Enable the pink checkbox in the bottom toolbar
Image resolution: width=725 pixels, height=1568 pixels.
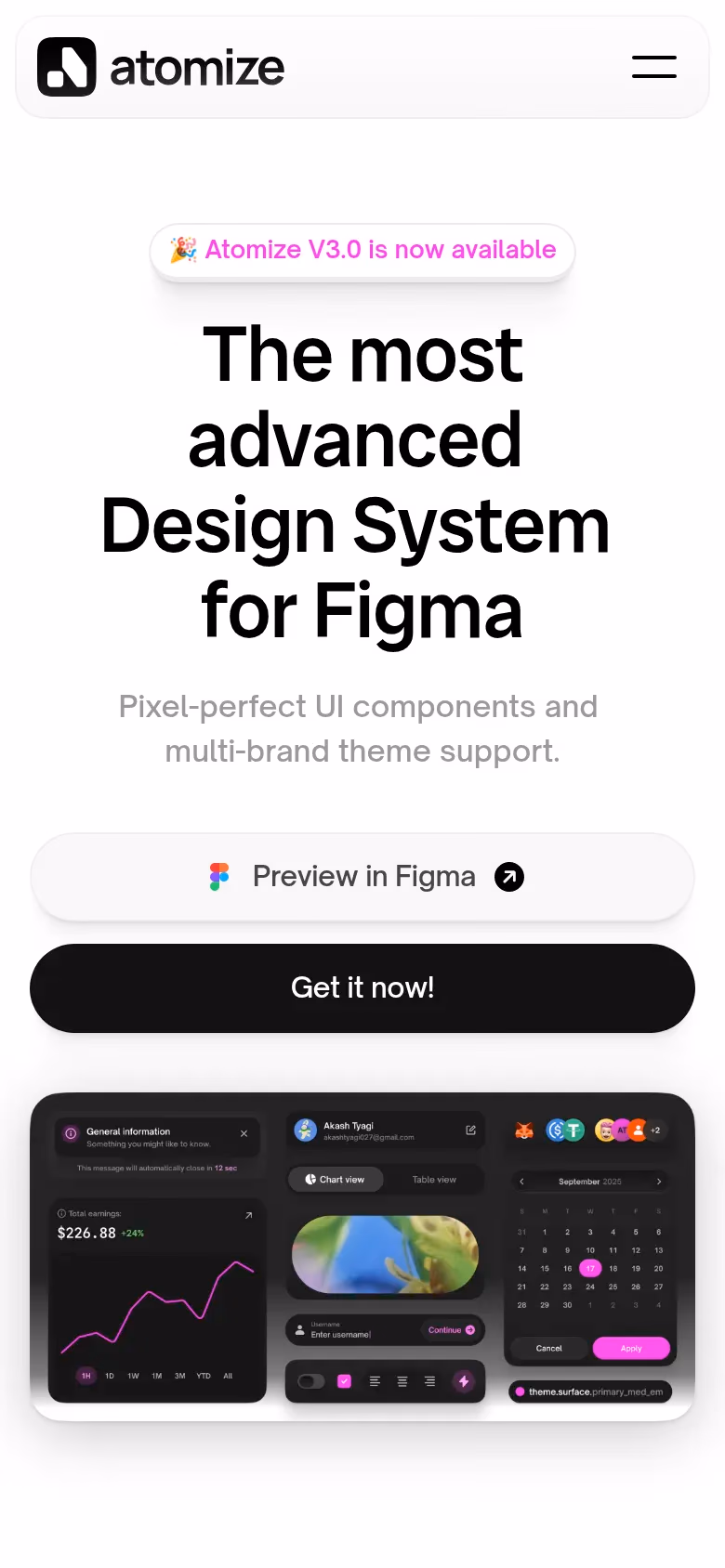(345, 1381)
